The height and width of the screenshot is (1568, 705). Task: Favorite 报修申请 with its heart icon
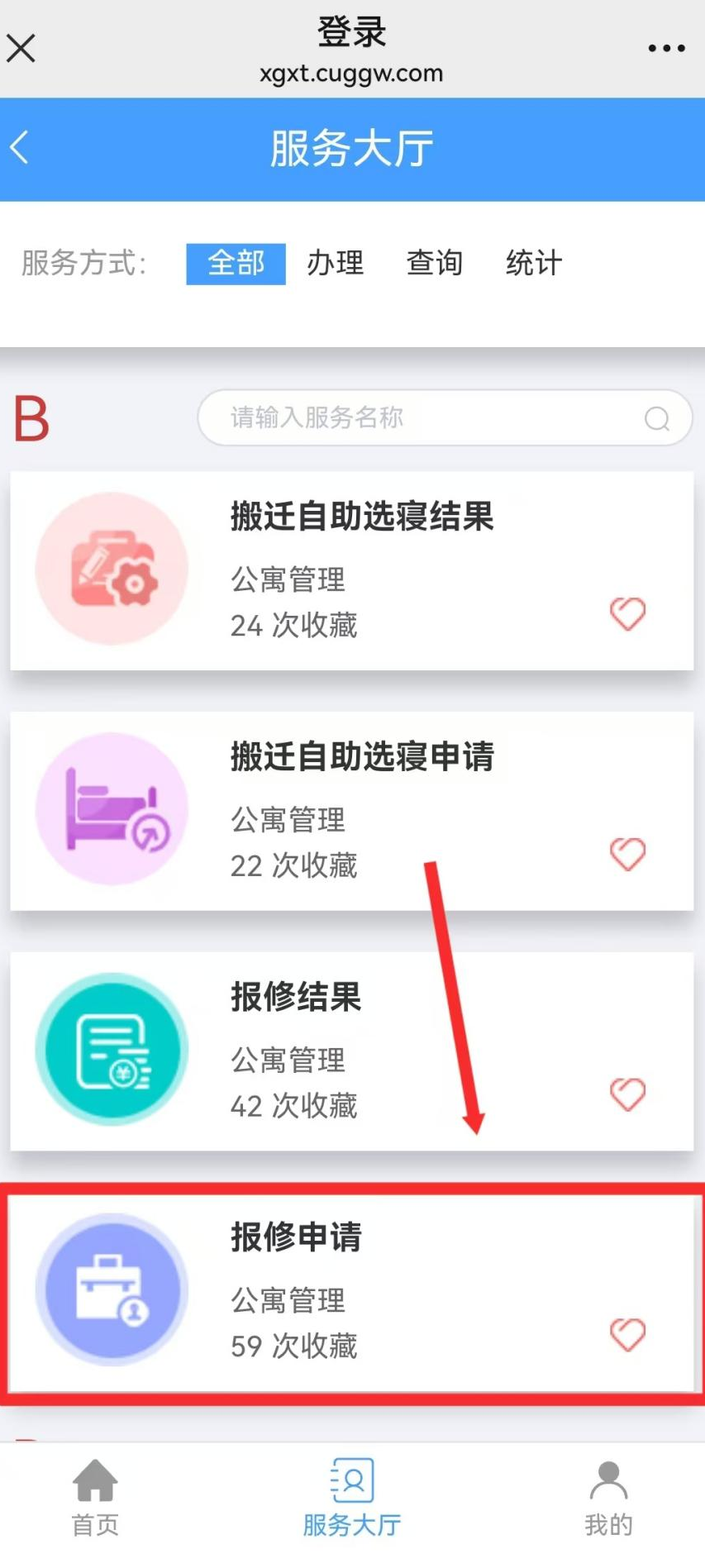[627, 1334]
